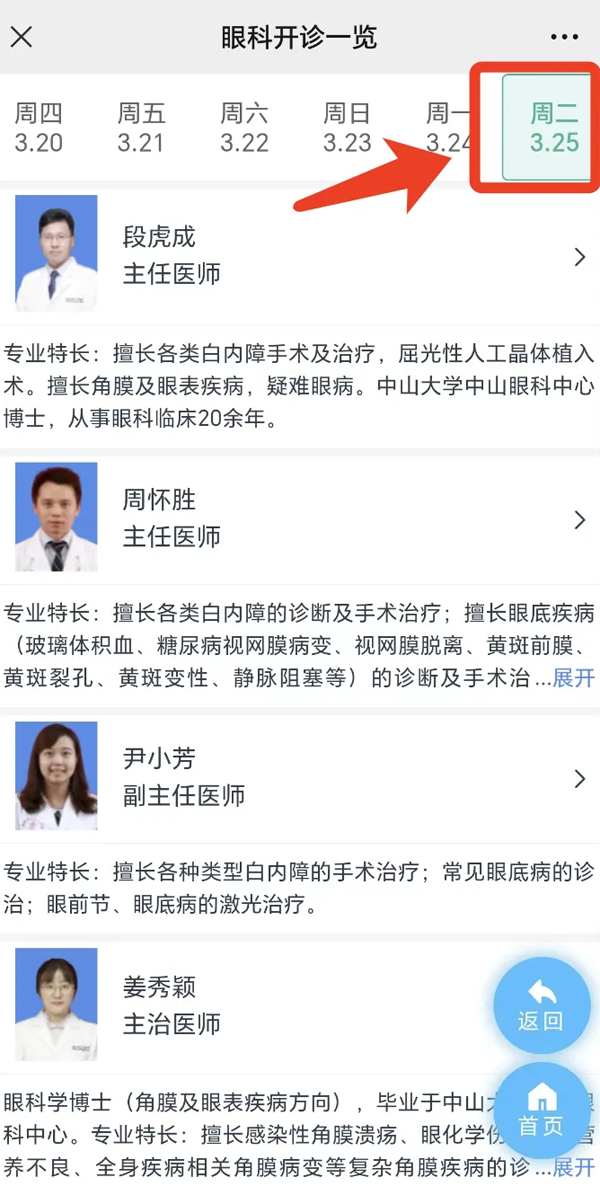The width and height of the screenshot is (600, 1195).
Task: Go to 首页 via floating button
Action: click(541, 1110)
